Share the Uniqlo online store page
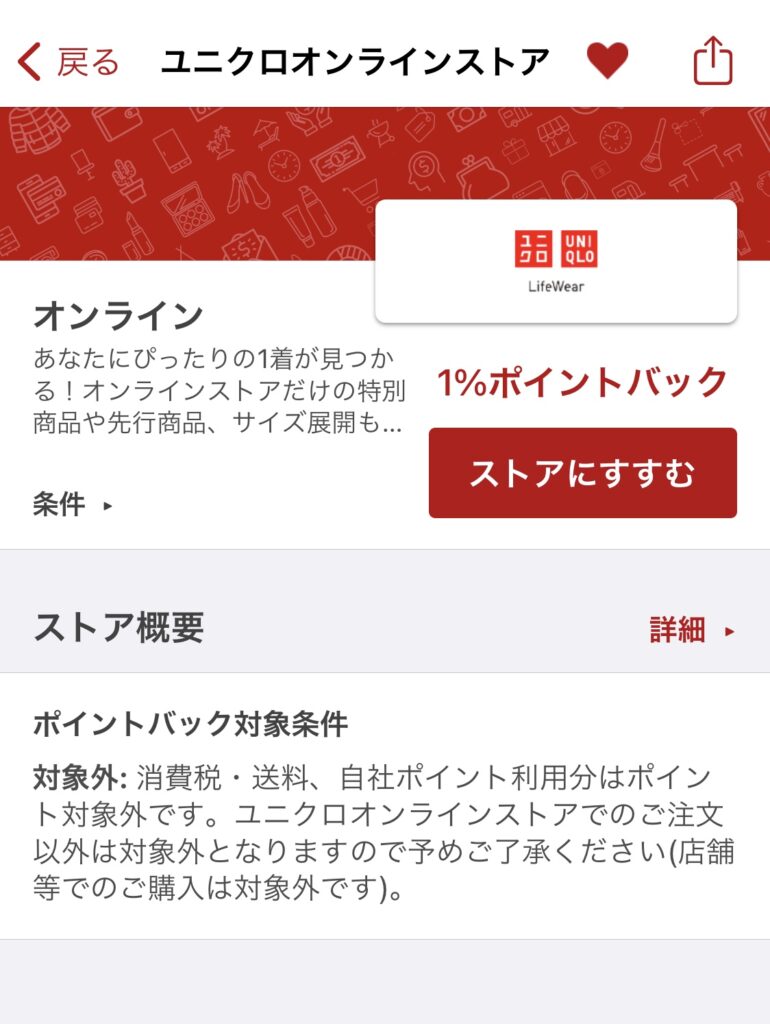Viewport: 770px width, 1024px height. point(713,61)
